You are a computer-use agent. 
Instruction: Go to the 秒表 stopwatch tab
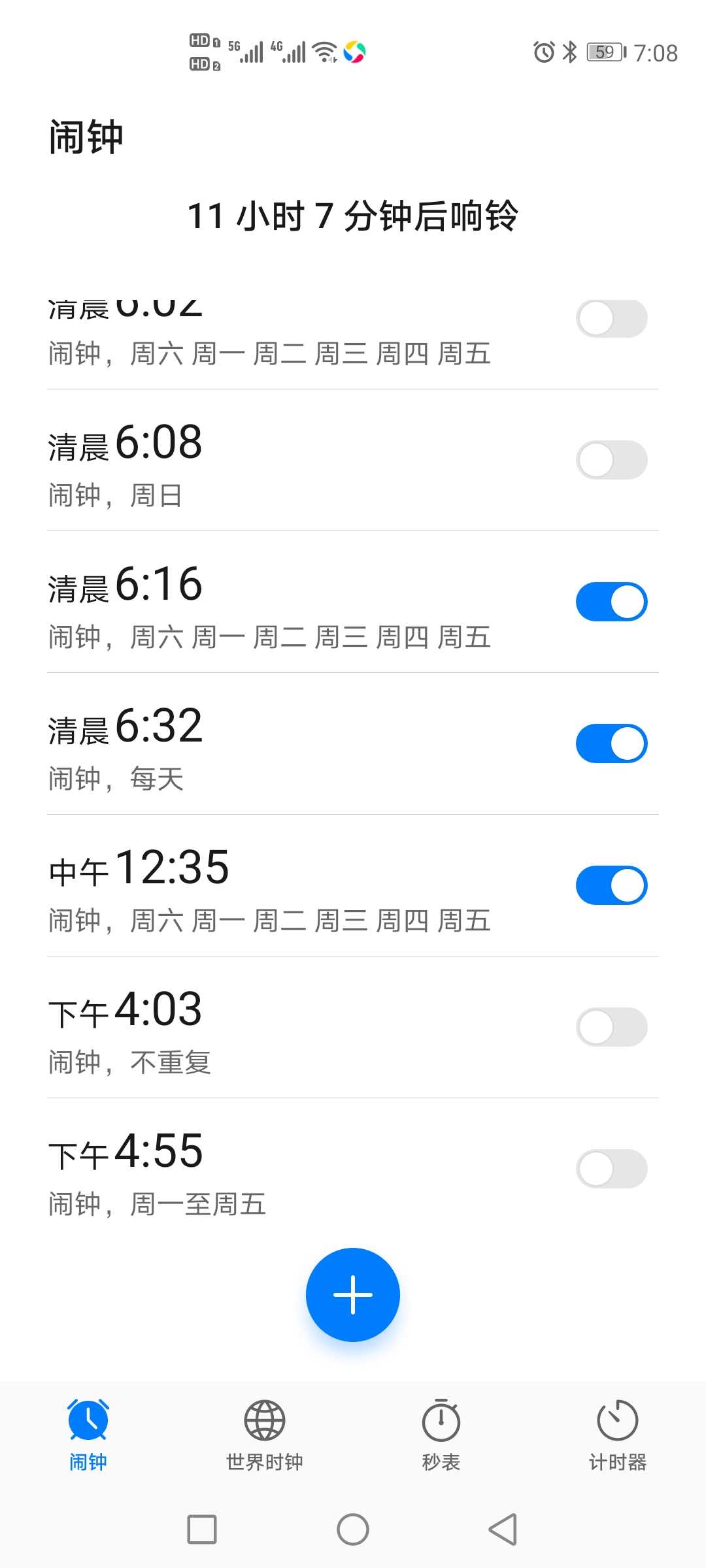[x=441, y=1435]
